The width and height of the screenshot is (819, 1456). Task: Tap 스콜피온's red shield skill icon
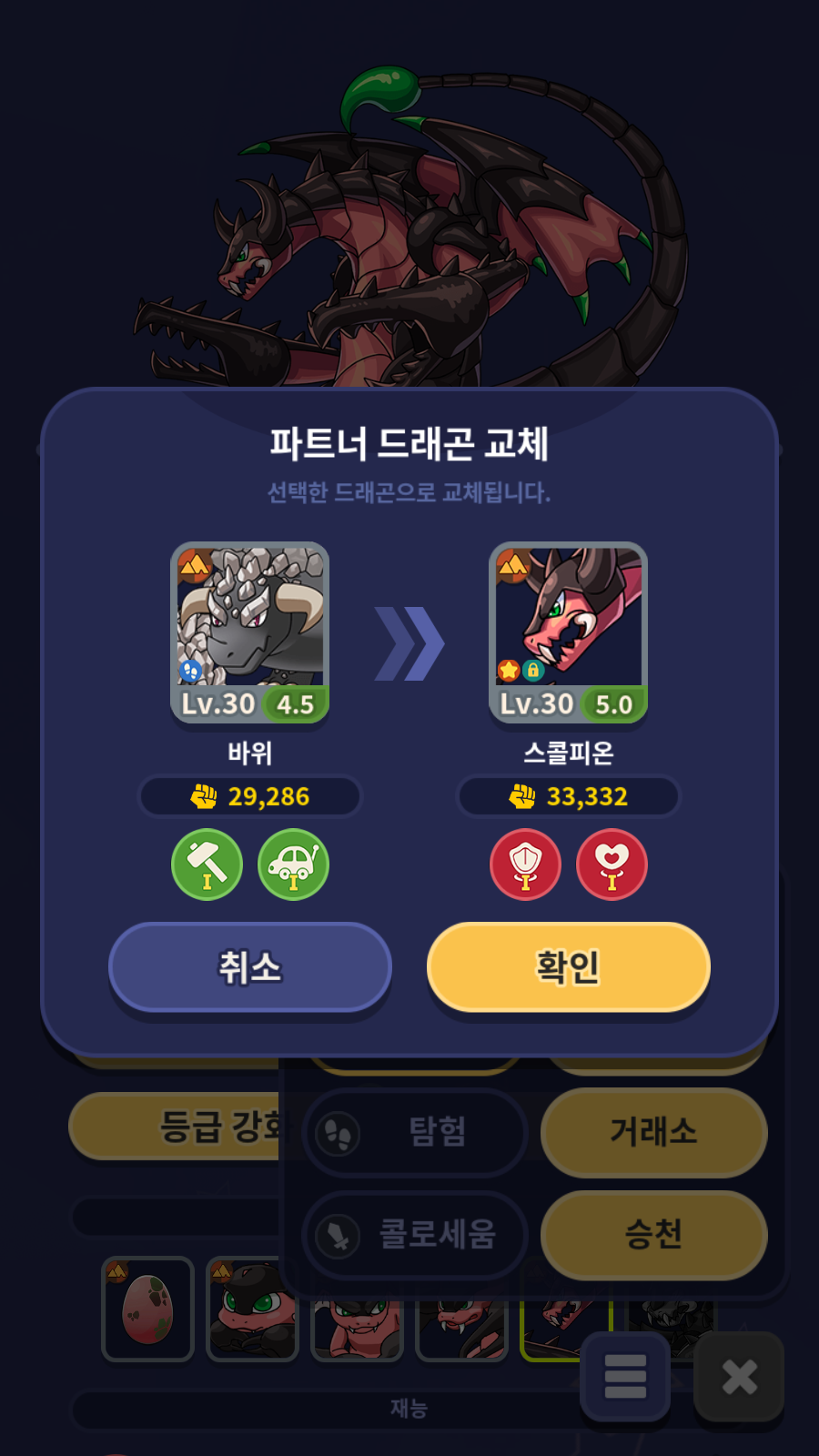coord(526,864)
